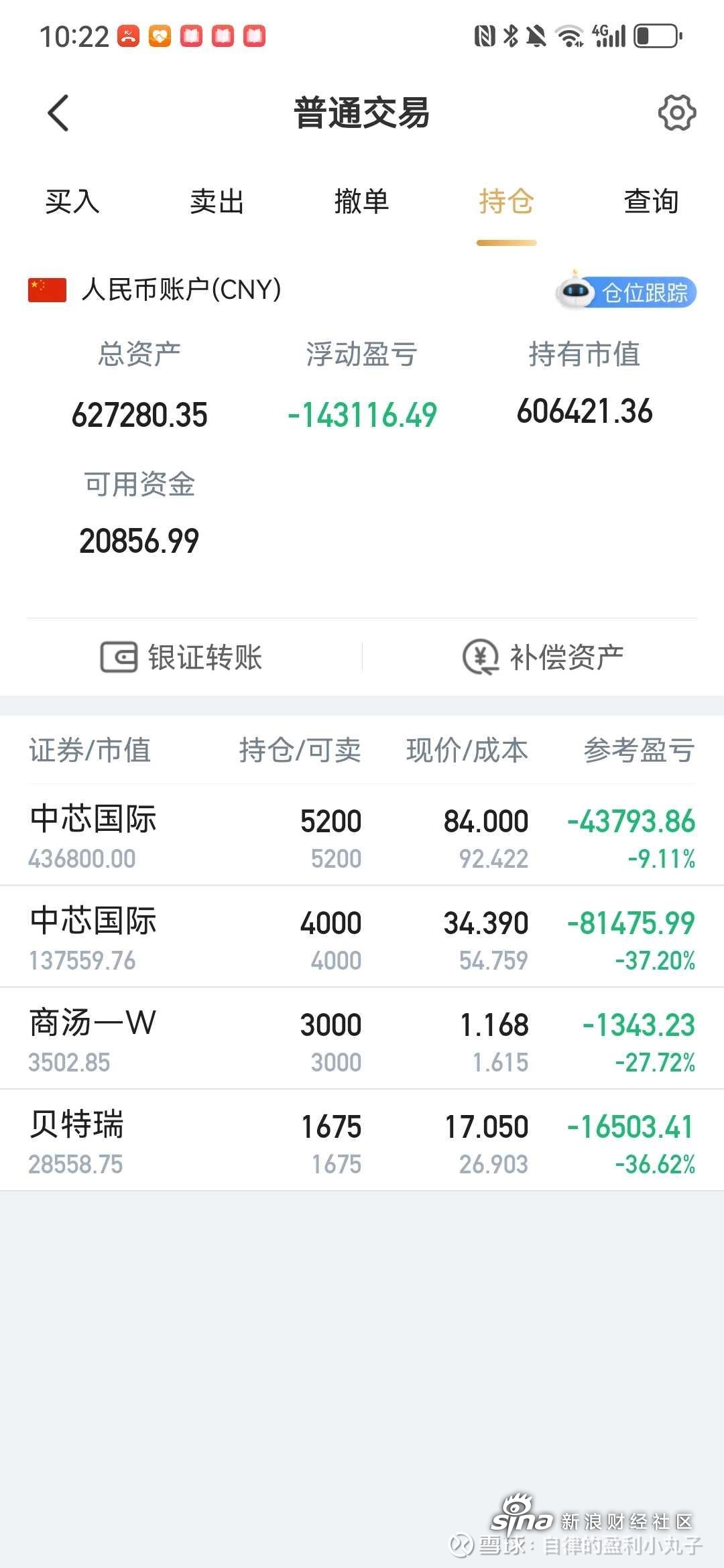Open the 中芯国际 holding worth 436800.00
Viewport: 724px width, 1568px height.
coord(362,836)
